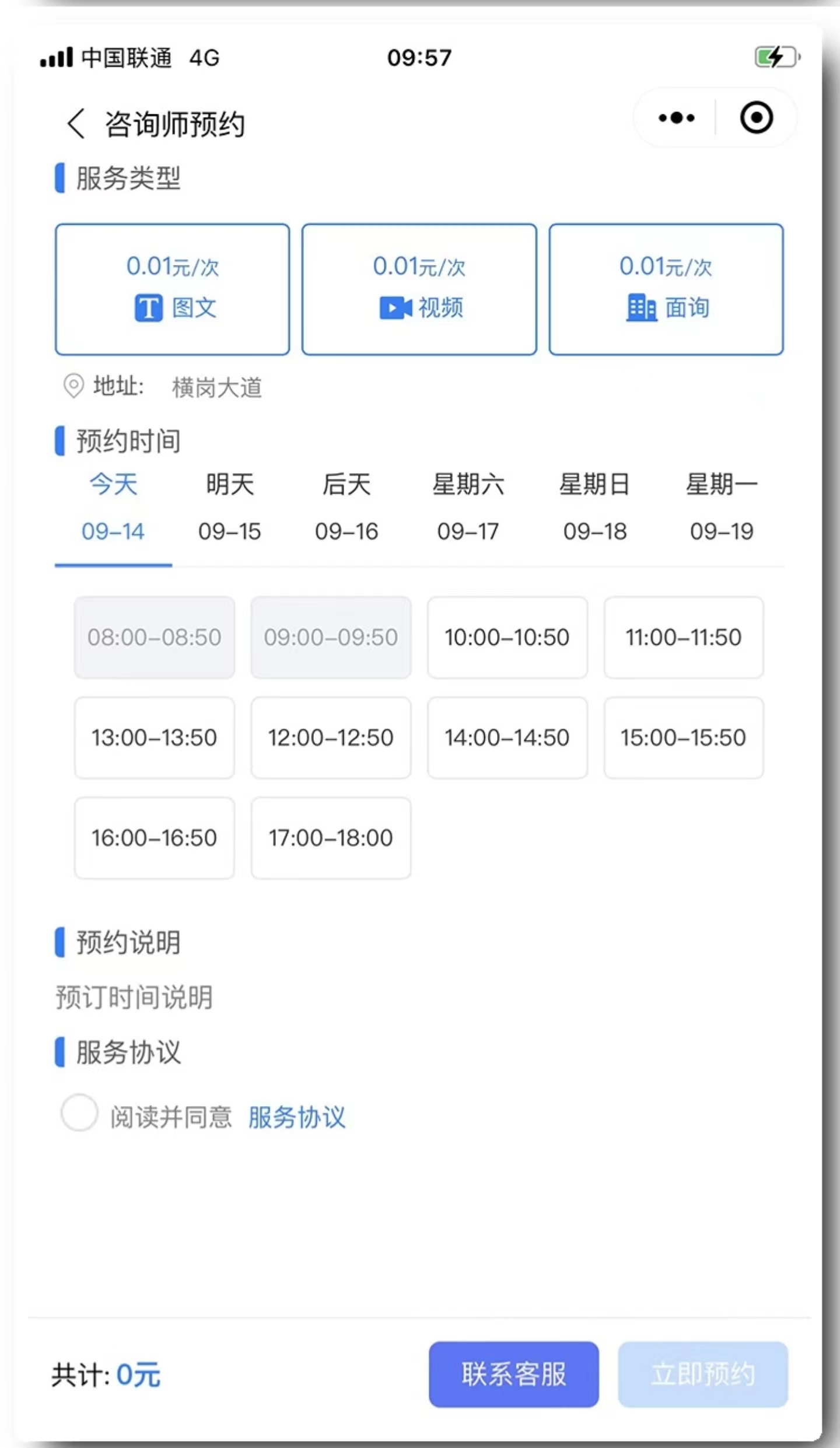Go back from 咨询师预约 page
Screen dimensions: 840x1448
tap(76, 124)
